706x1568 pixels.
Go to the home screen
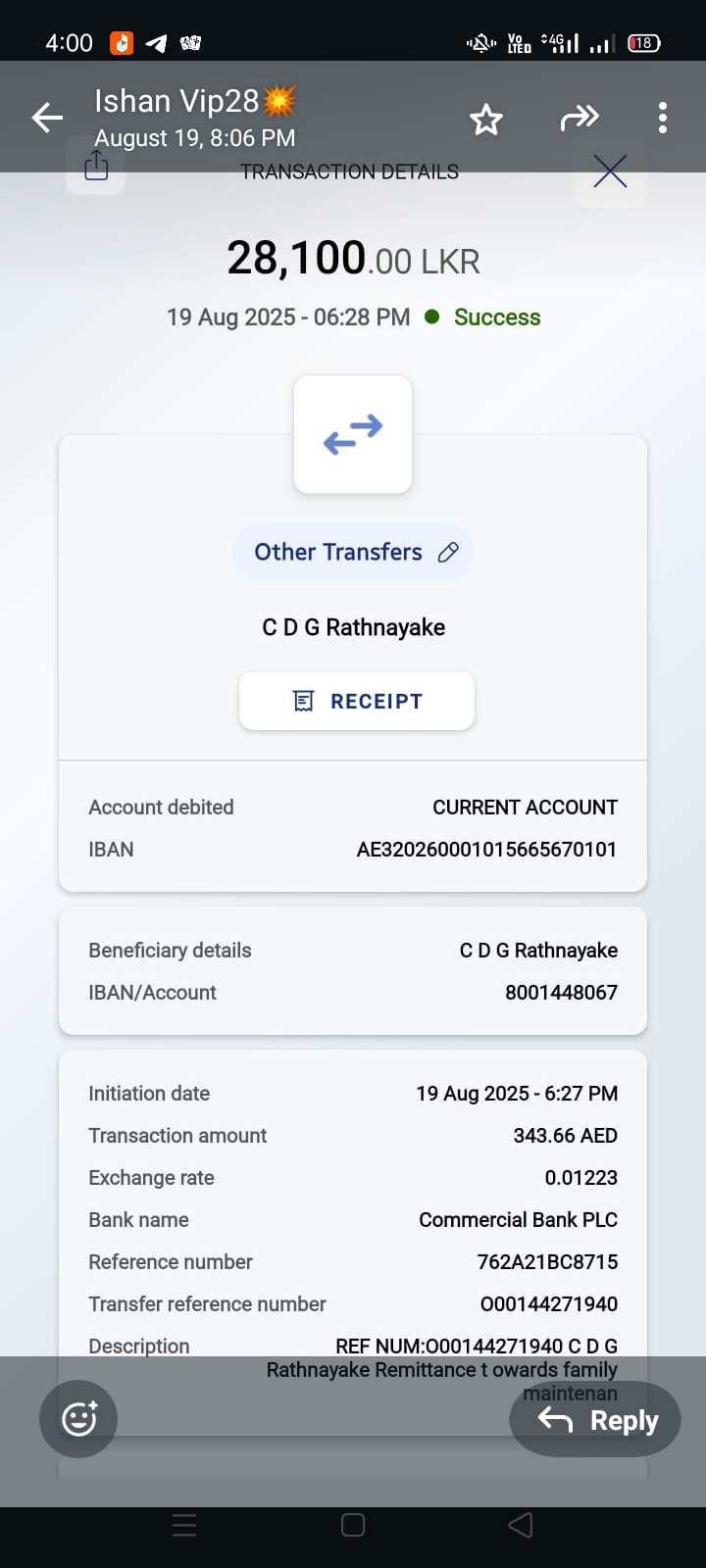coord(353,1525)
